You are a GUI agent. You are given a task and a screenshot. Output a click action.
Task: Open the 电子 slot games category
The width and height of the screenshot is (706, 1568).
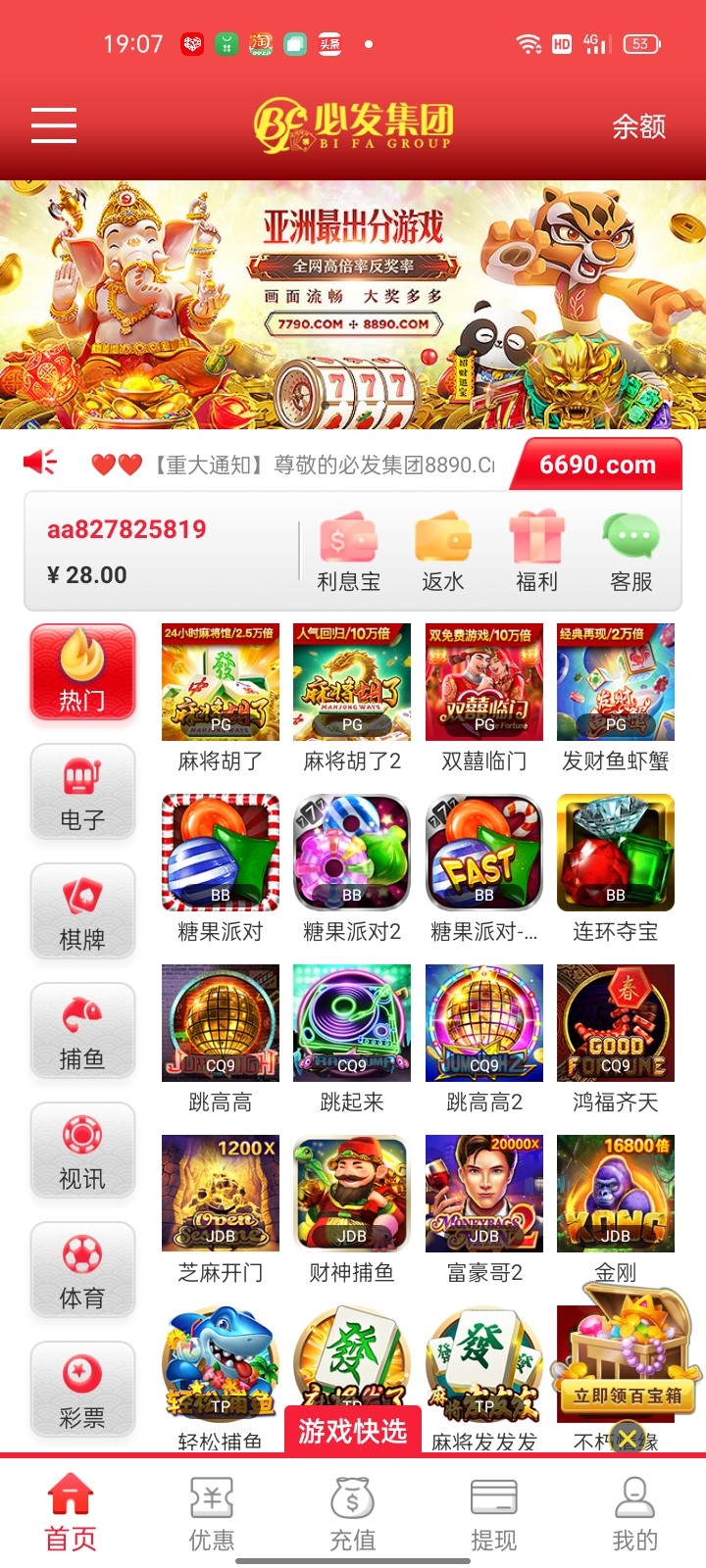click(82, 792)
